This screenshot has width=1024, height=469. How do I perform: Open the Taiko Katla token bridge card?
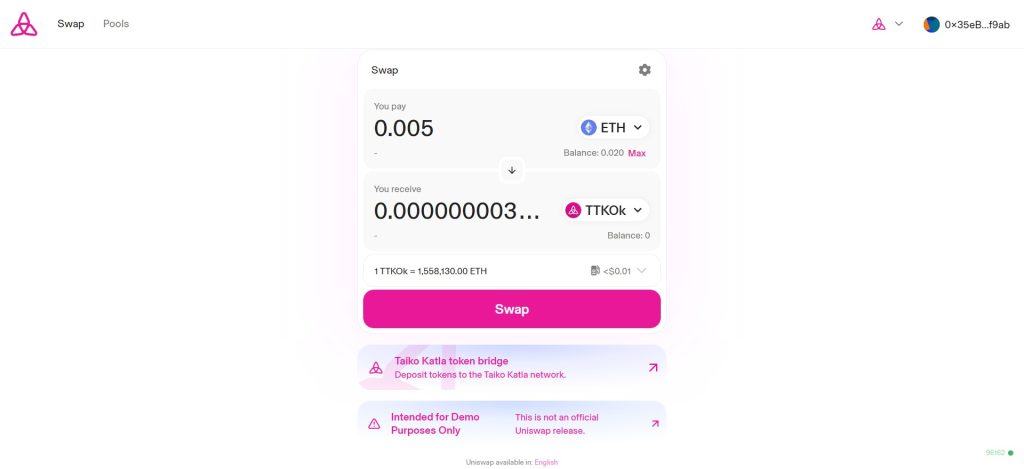pyautogui.click(x=511, y=367)
